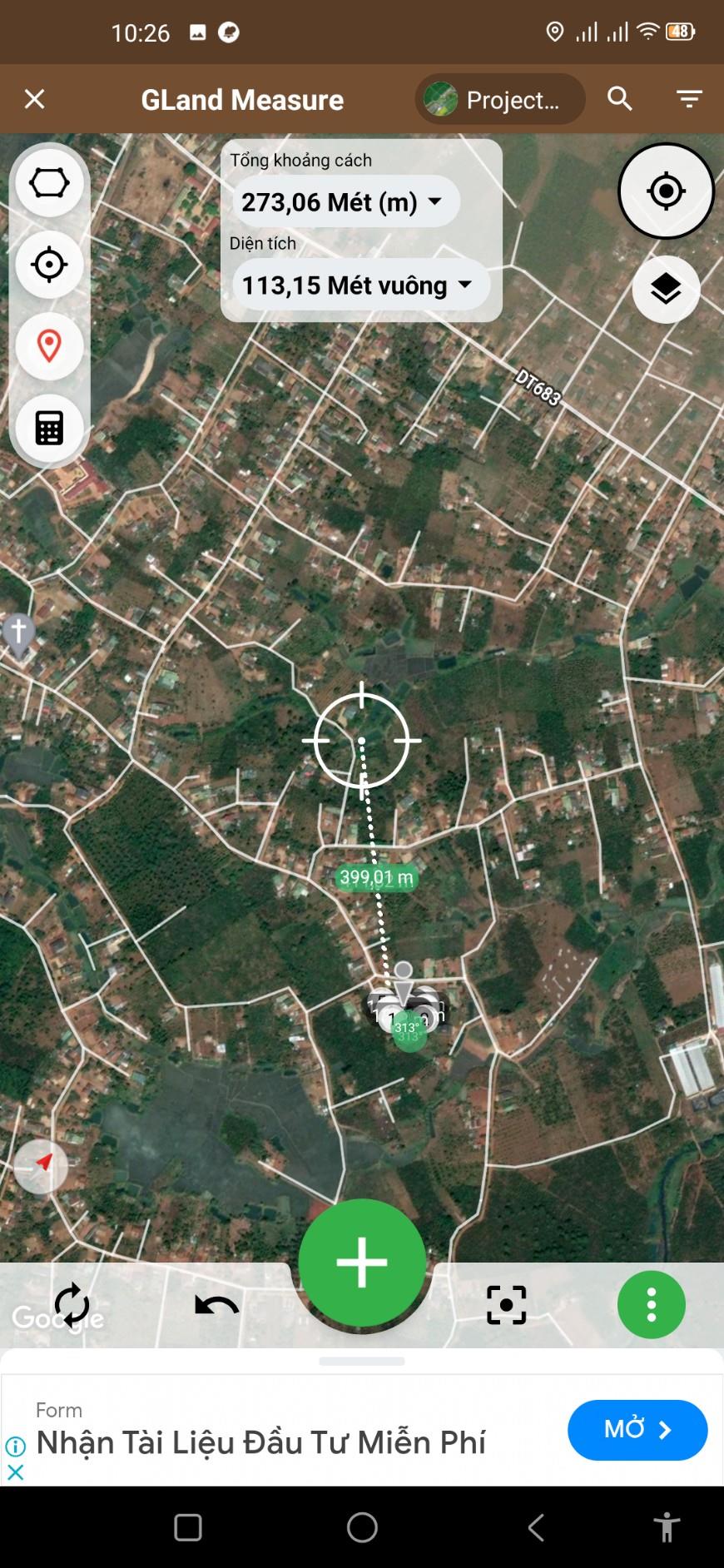The image size is (724, 1568).
Task: Tap MỞ on the advertisement banner
Action: coord(637,1430)
